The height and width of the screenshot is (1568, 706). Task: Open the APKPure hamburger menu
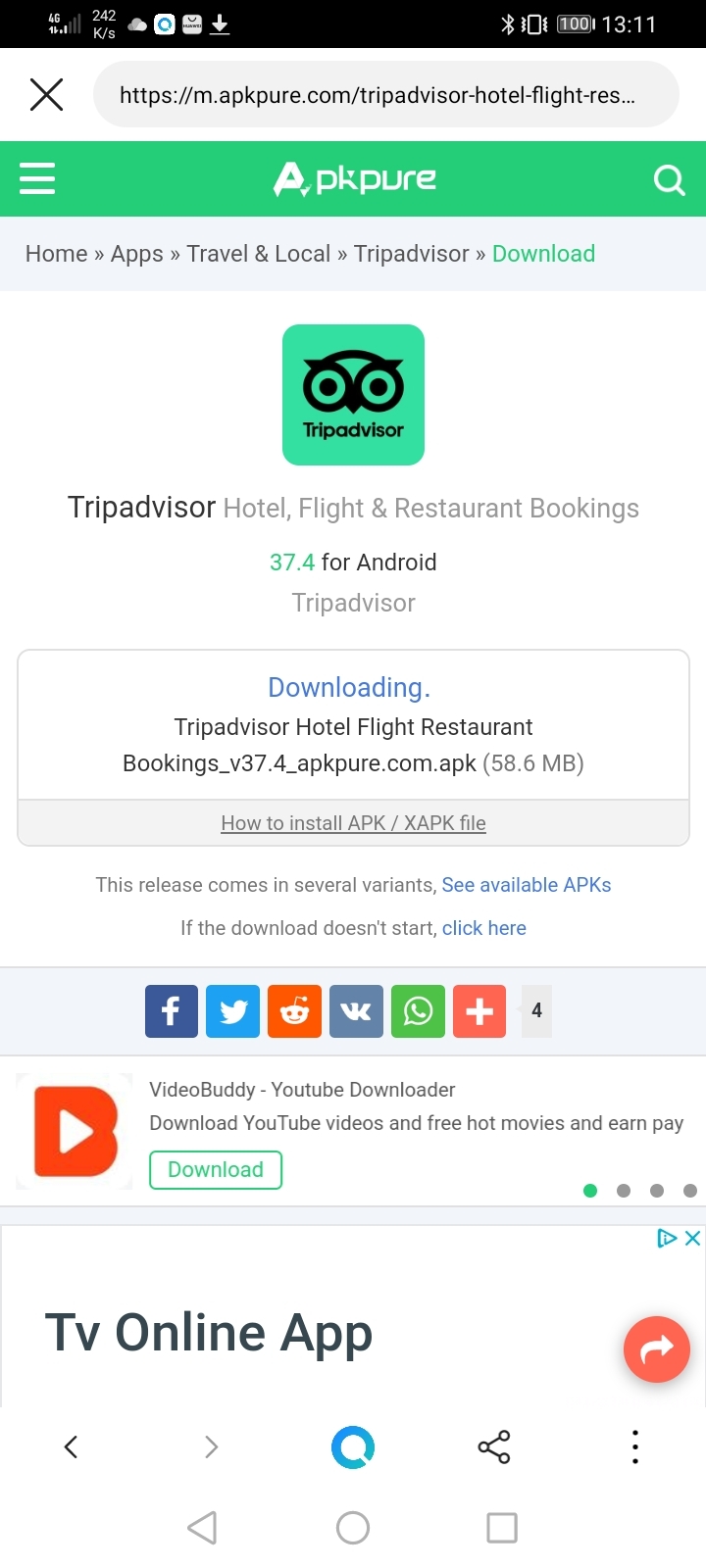click(37, 179)
